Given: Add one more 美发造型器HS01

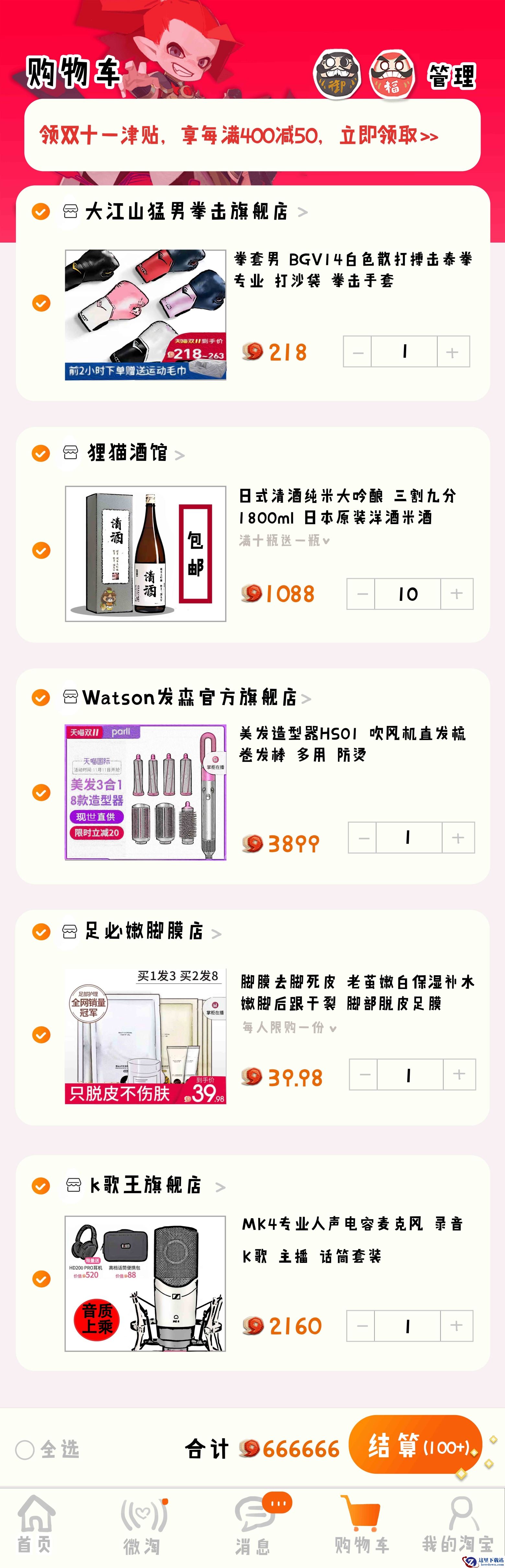Looking at the screenshot, I should [x=457, y=838].
